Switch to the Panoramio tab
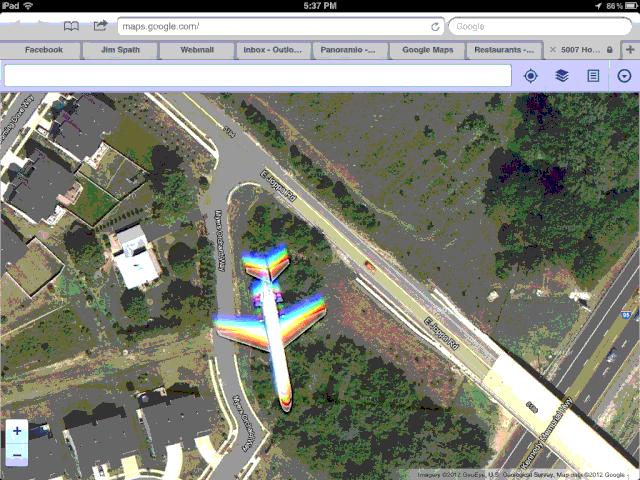Image resolution: width=640 pixels, height=480 pixels. [349, 49]
